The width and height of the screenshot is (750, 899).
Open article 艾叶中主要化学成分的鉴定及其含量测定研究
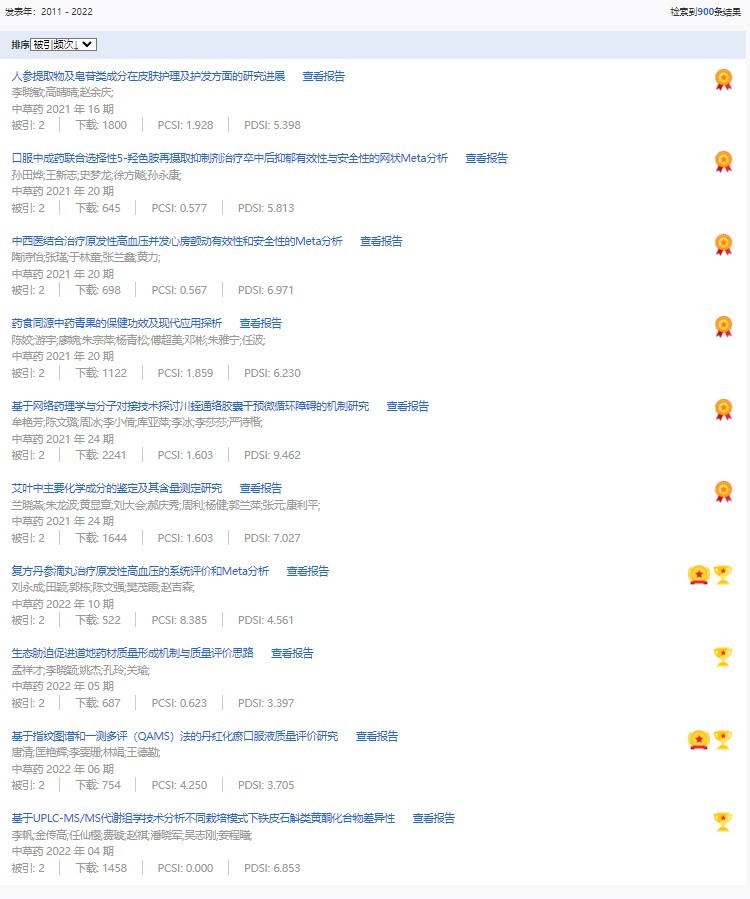click(x=116, y=488)
